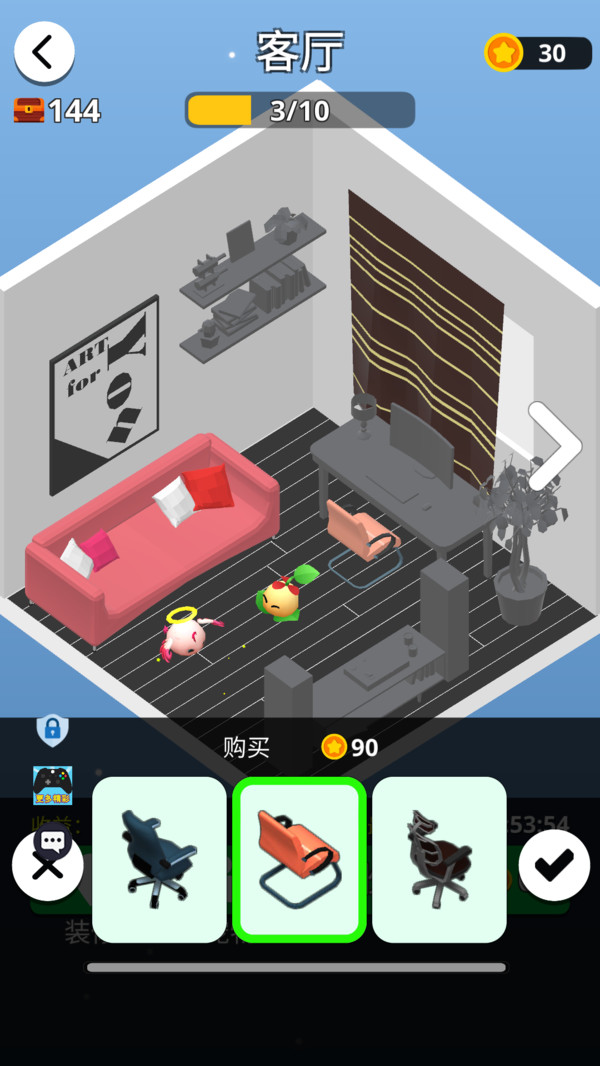The width and height of the screenshot is (600, 1066).
Task: Open the privacy shield lock icon
Action: [52, 729]
